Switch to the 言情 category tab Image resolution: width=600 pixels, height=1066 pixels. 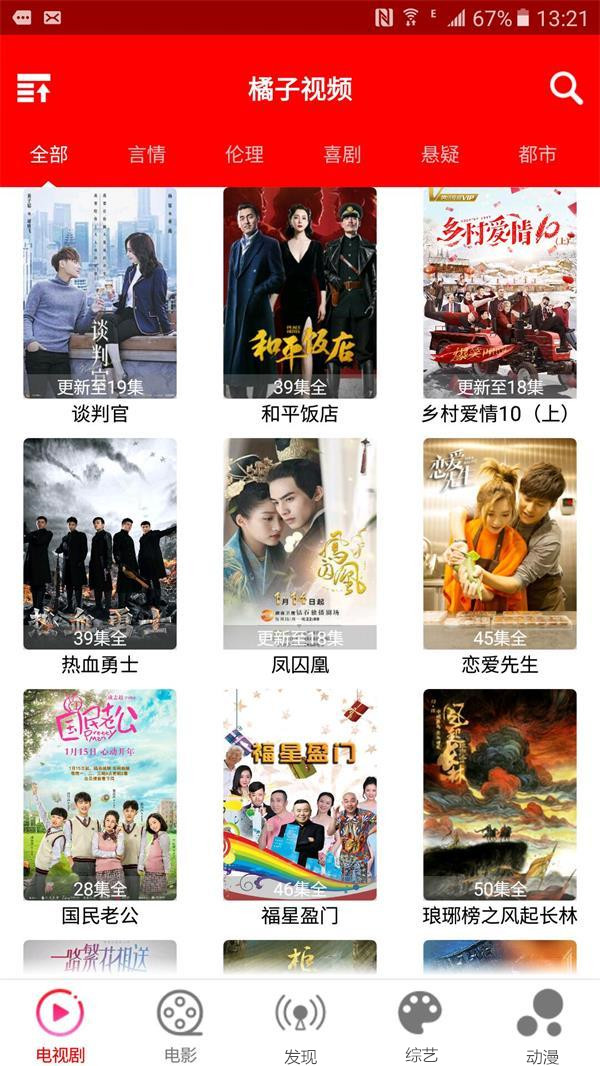click(x=147, y=155)
